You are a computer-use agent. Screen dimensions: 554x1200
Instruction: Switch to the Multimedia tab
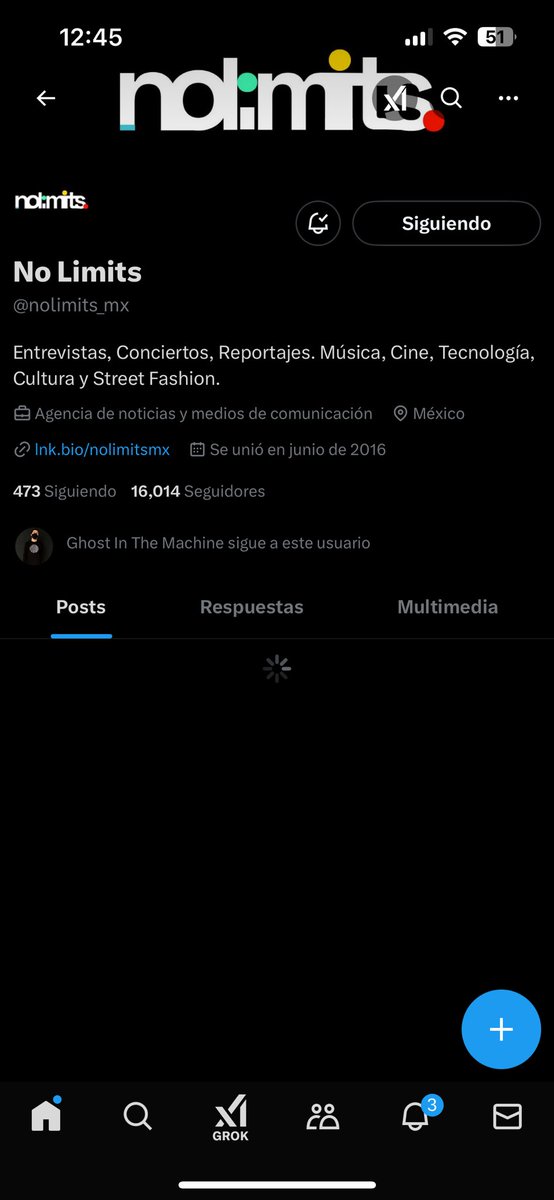tap(447, 607)
